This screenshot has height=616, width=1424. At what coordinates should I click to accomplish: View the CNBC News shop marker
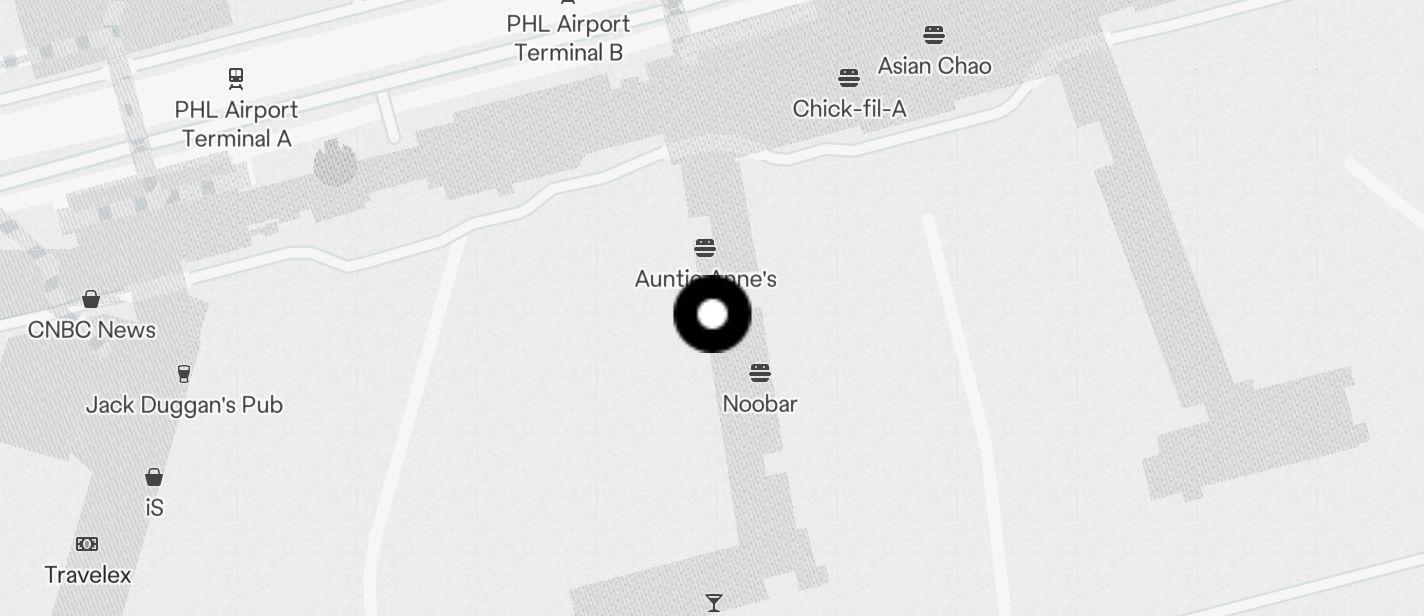91,299
